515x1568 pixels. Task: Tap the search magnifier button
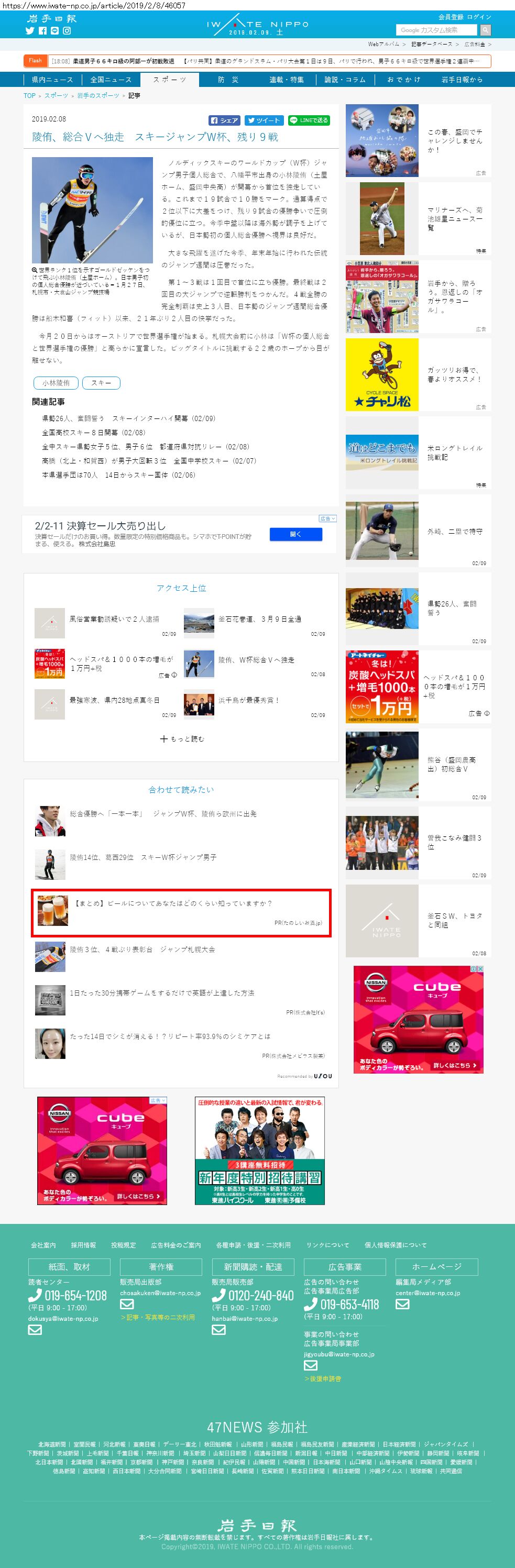coord(485,30)
